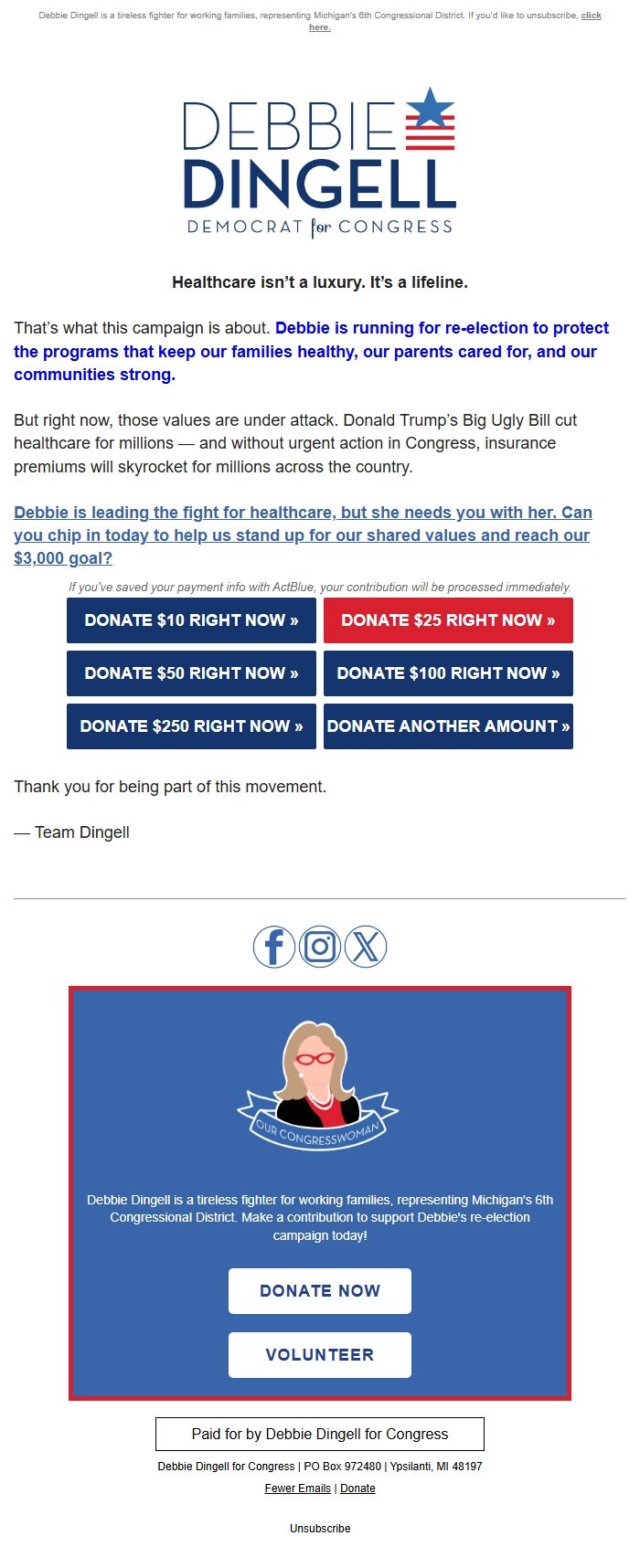This screenshot has height=1568, width=640.
Task: Choose the Fewer Emails link
Action: [297, 1489]
